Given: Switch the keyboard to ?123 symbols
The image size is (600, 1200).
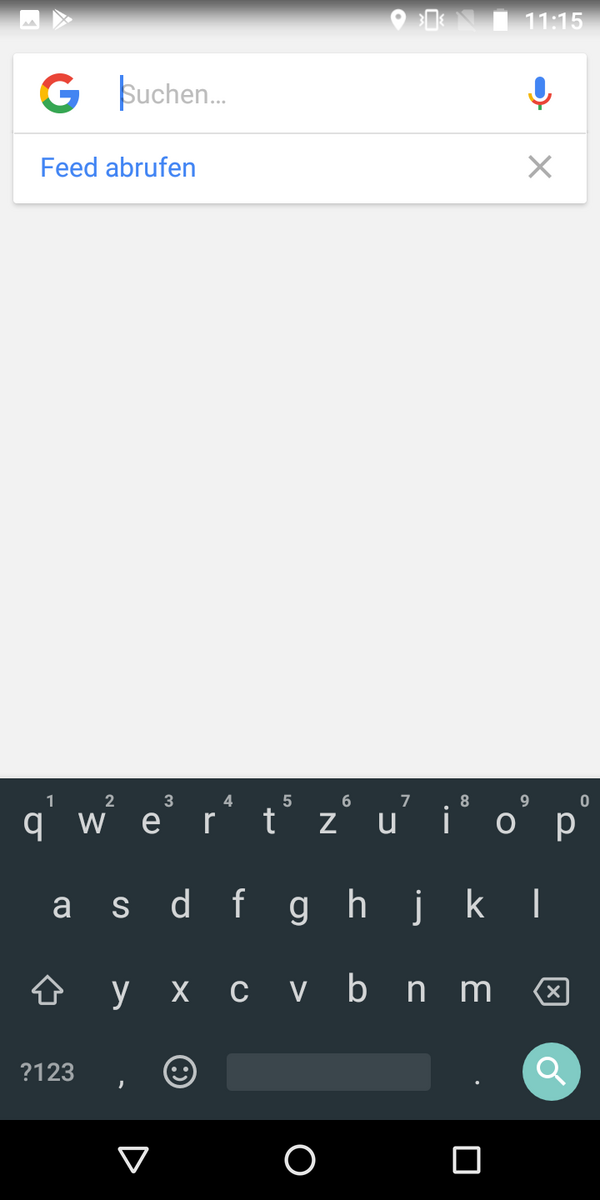Looking at the screenshot, I should pos(47,1072).
